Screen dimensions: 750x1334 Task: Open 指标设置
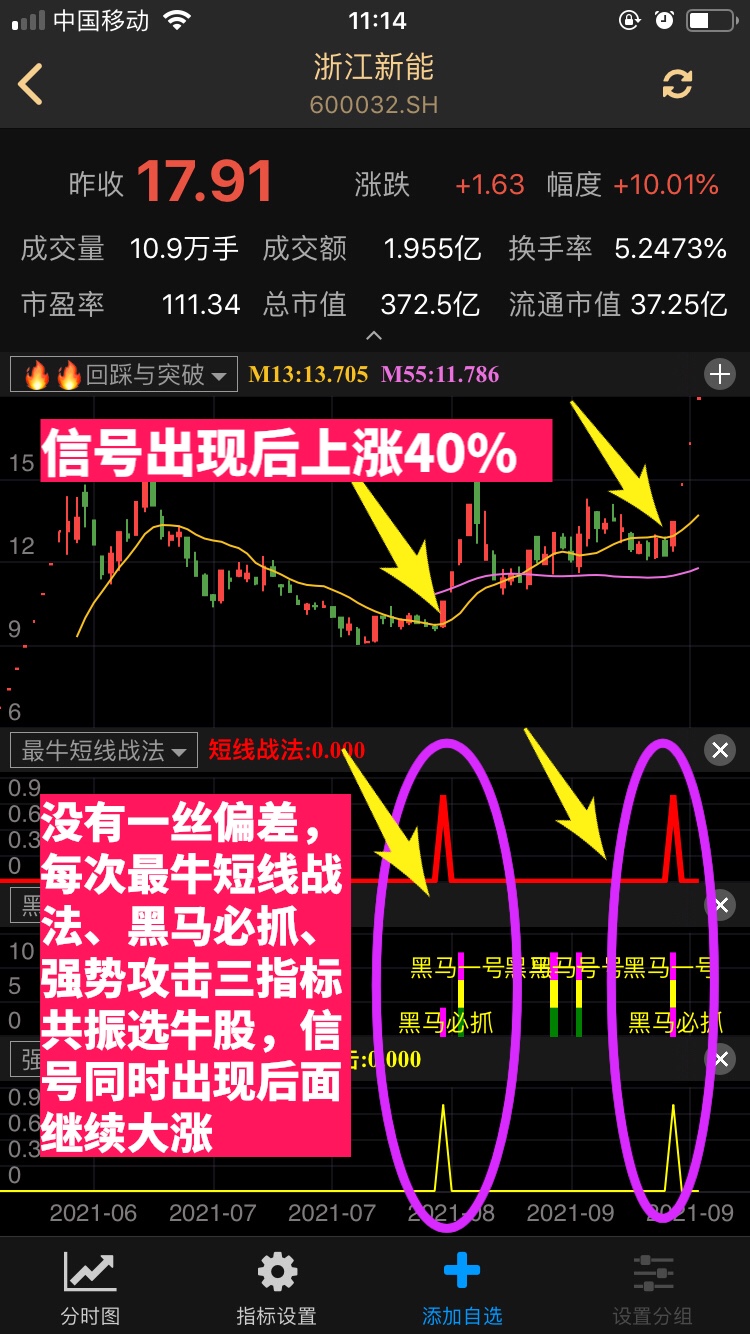pyautogui.click(x=277, y=1287)
